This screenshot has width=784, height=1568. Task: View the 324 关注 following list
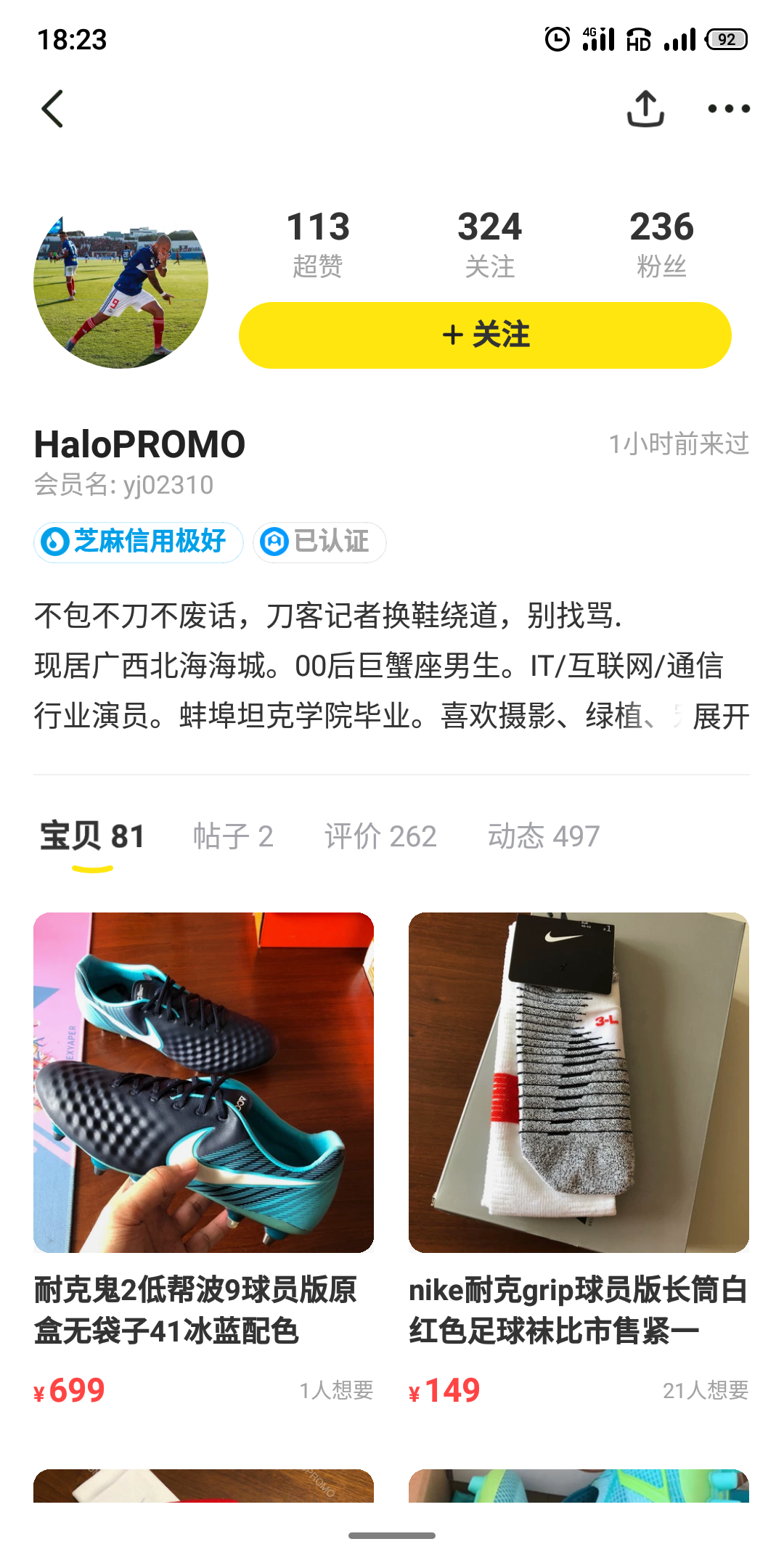point(490,245)
